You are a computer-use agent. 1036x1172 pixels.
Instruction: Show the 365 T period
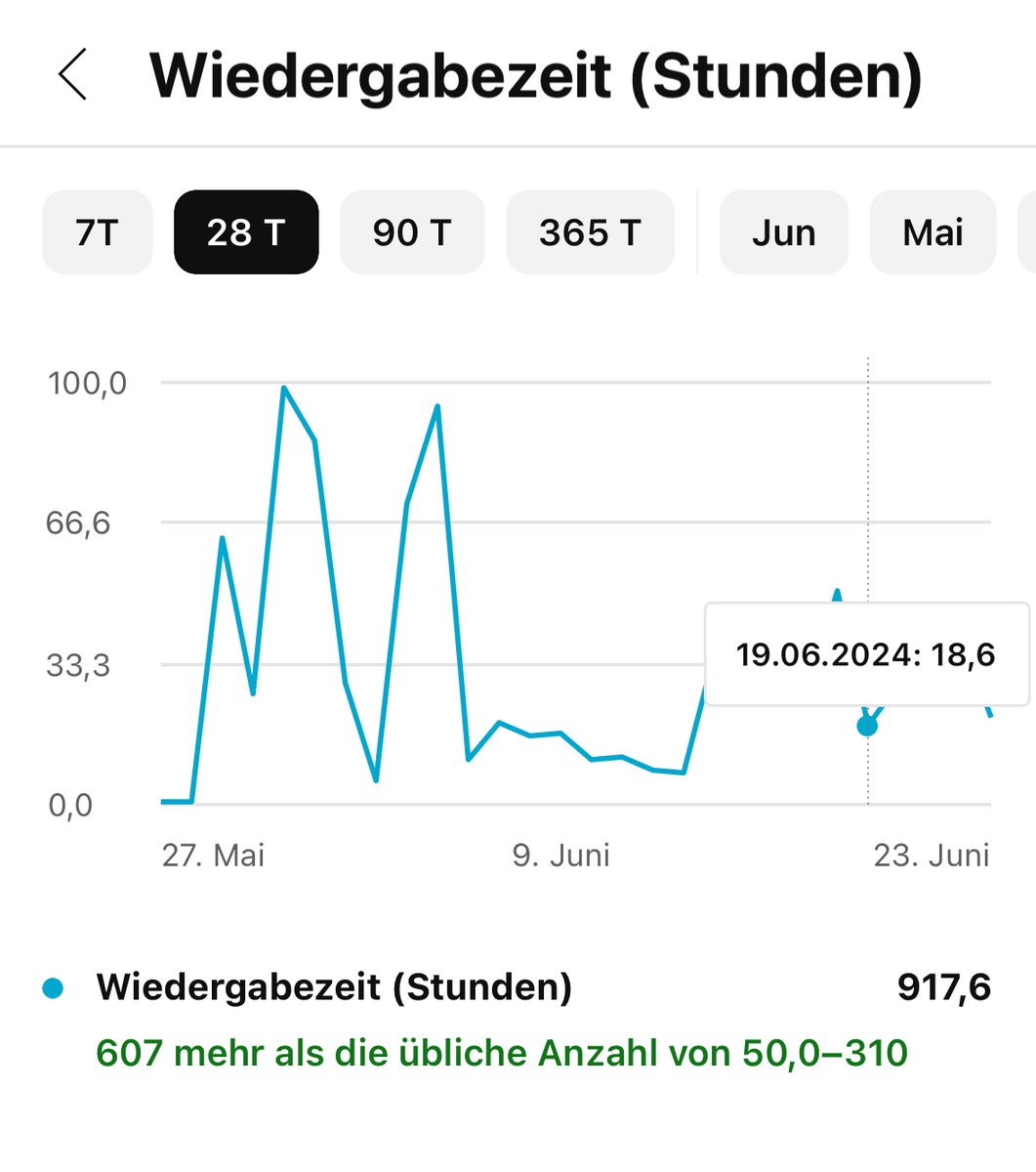(x=590, y=232)
